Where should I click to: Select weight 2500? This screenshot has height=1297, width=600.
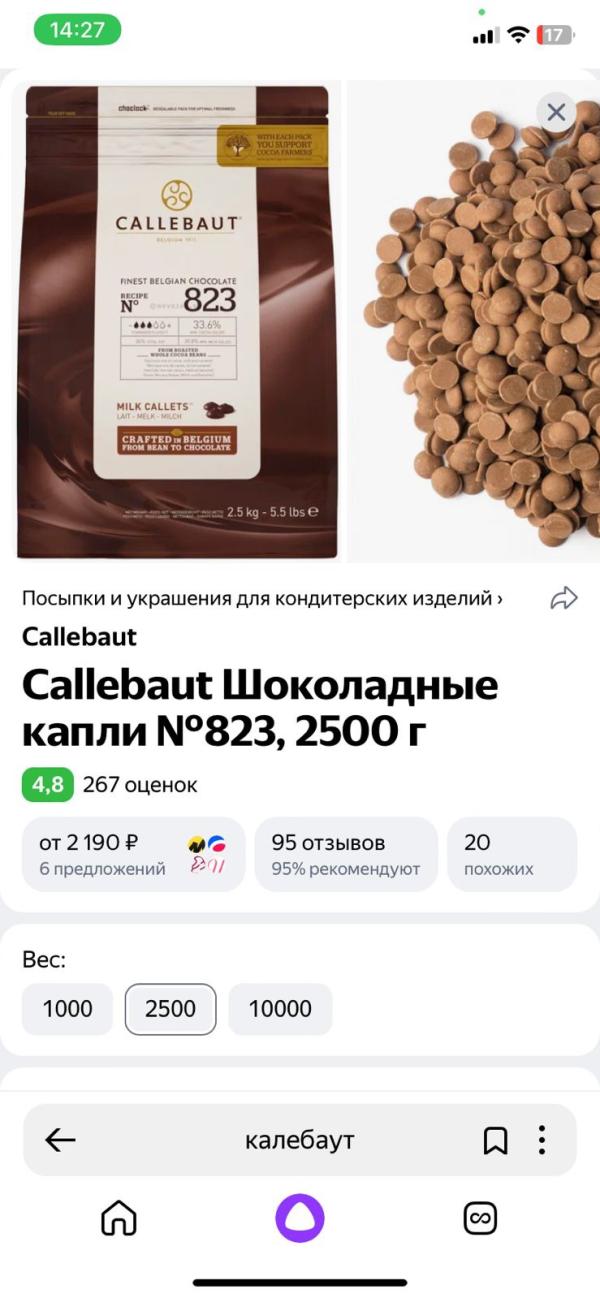(170, 1009)
